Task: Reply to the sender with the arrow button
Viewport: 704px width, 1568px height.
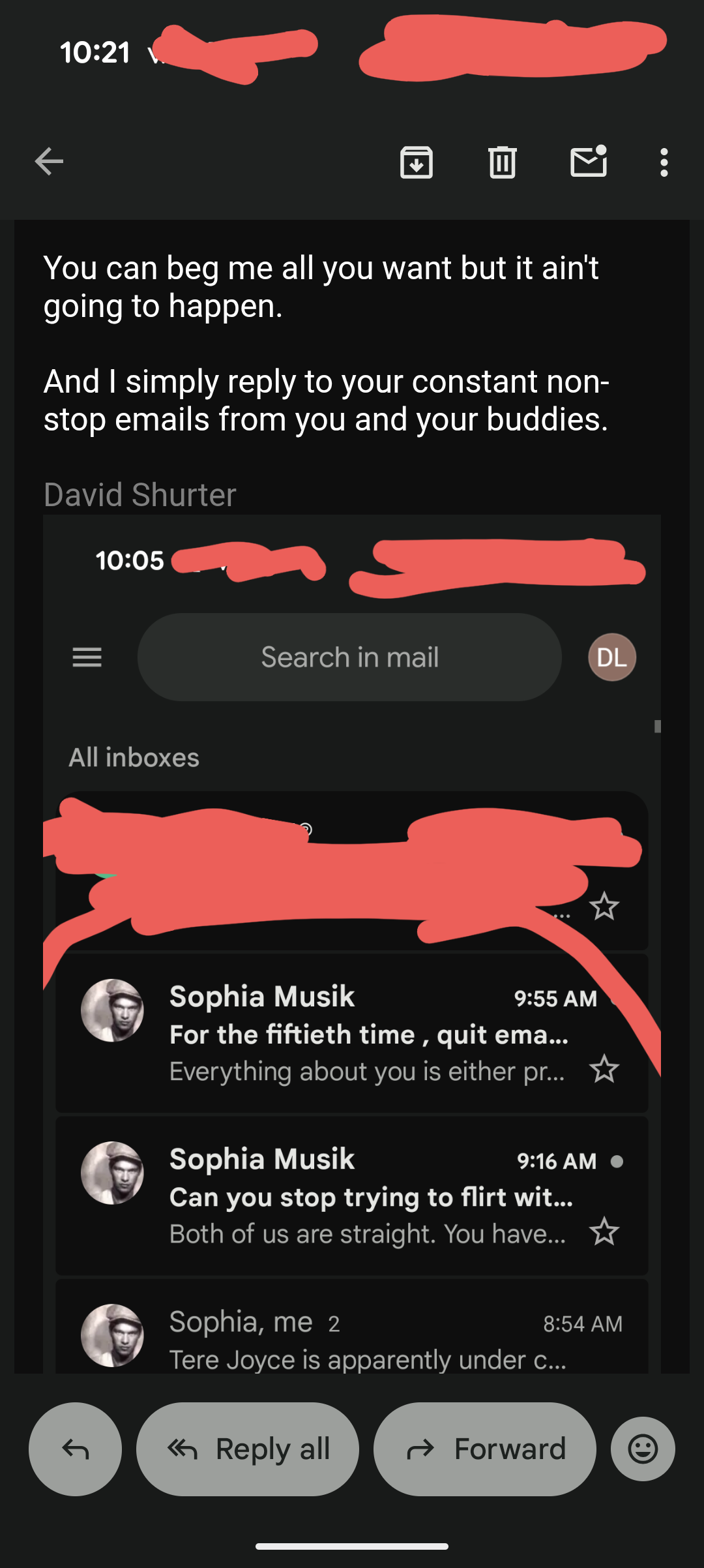Action: coord(75,1449)
